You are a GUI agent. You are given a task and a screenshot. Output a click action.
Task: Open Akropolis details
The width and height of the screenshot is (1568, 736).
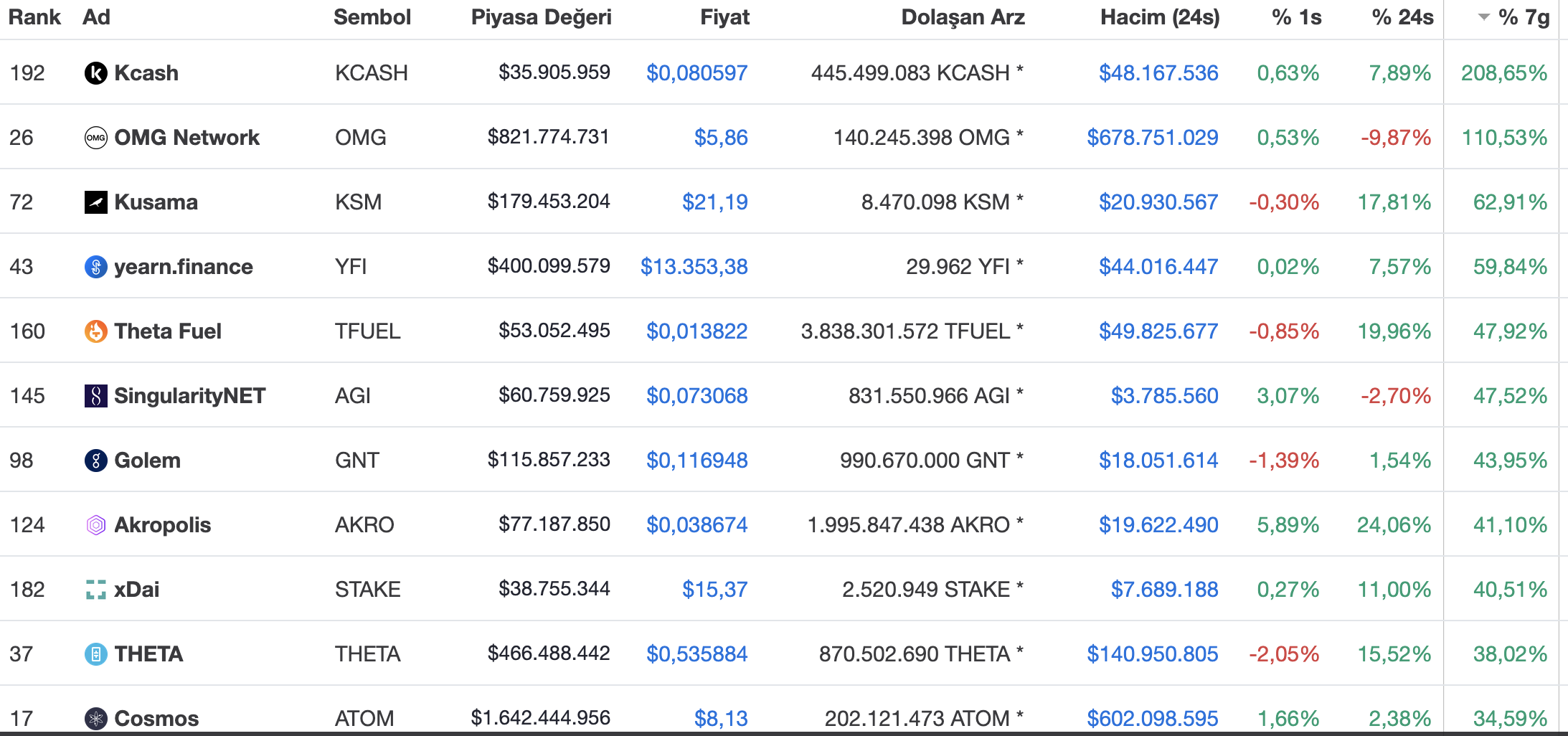[162, 525]
